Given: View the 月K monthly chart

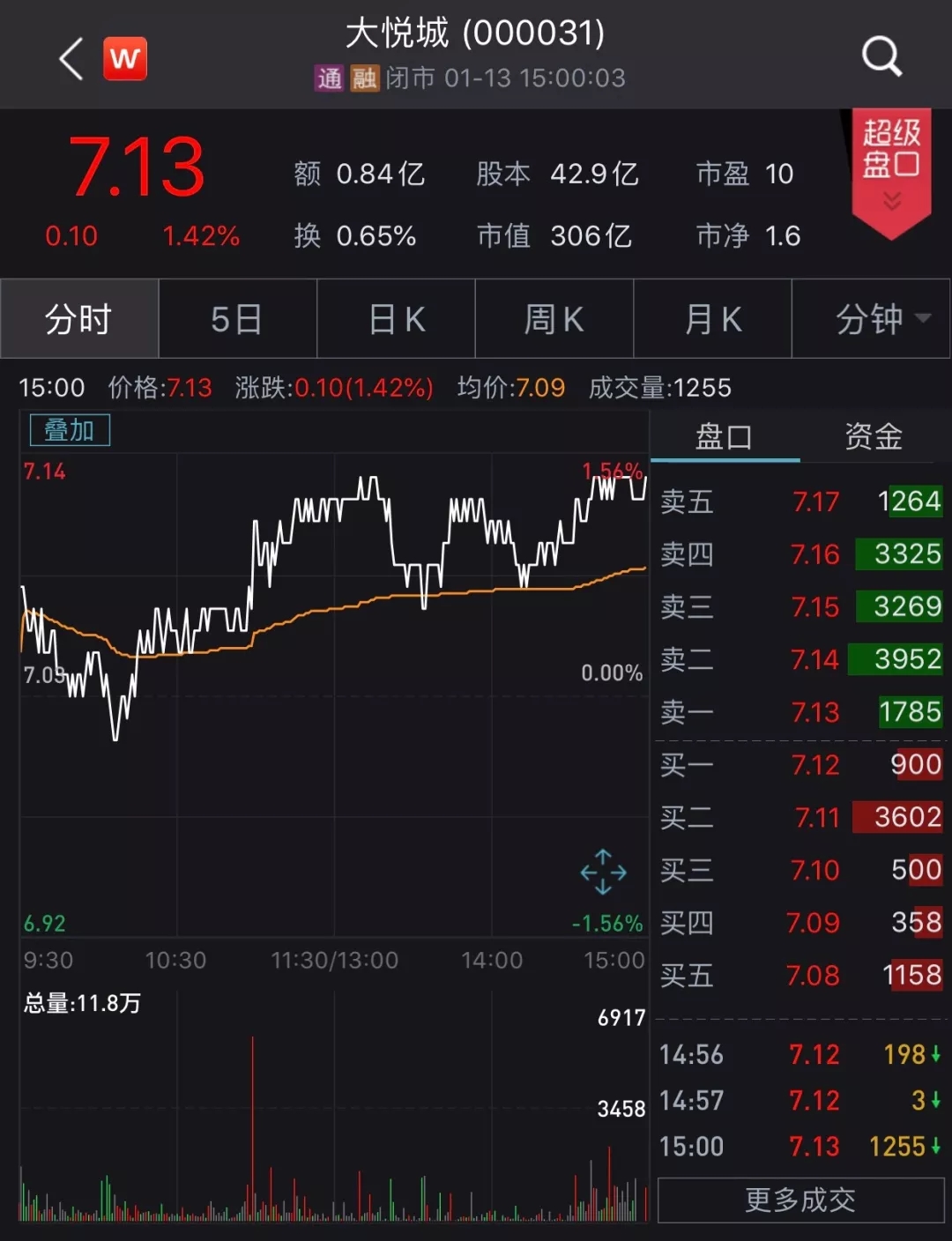Looking at the screenshot, I should pos(713,319).
